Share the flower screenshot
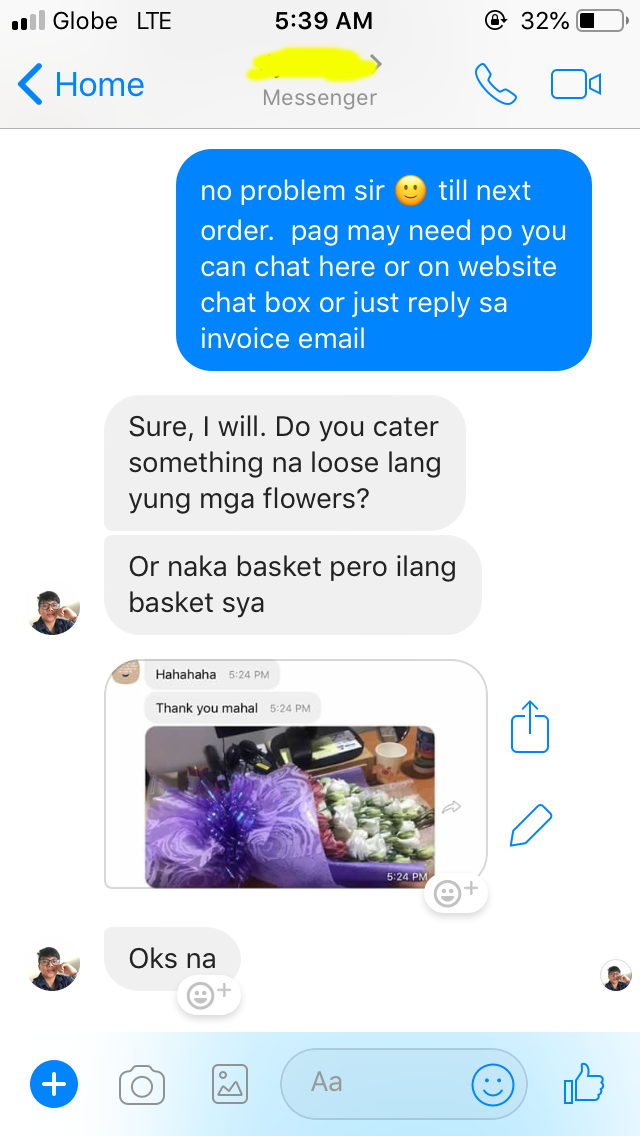The image size is (640, 1136). point(530,726)
